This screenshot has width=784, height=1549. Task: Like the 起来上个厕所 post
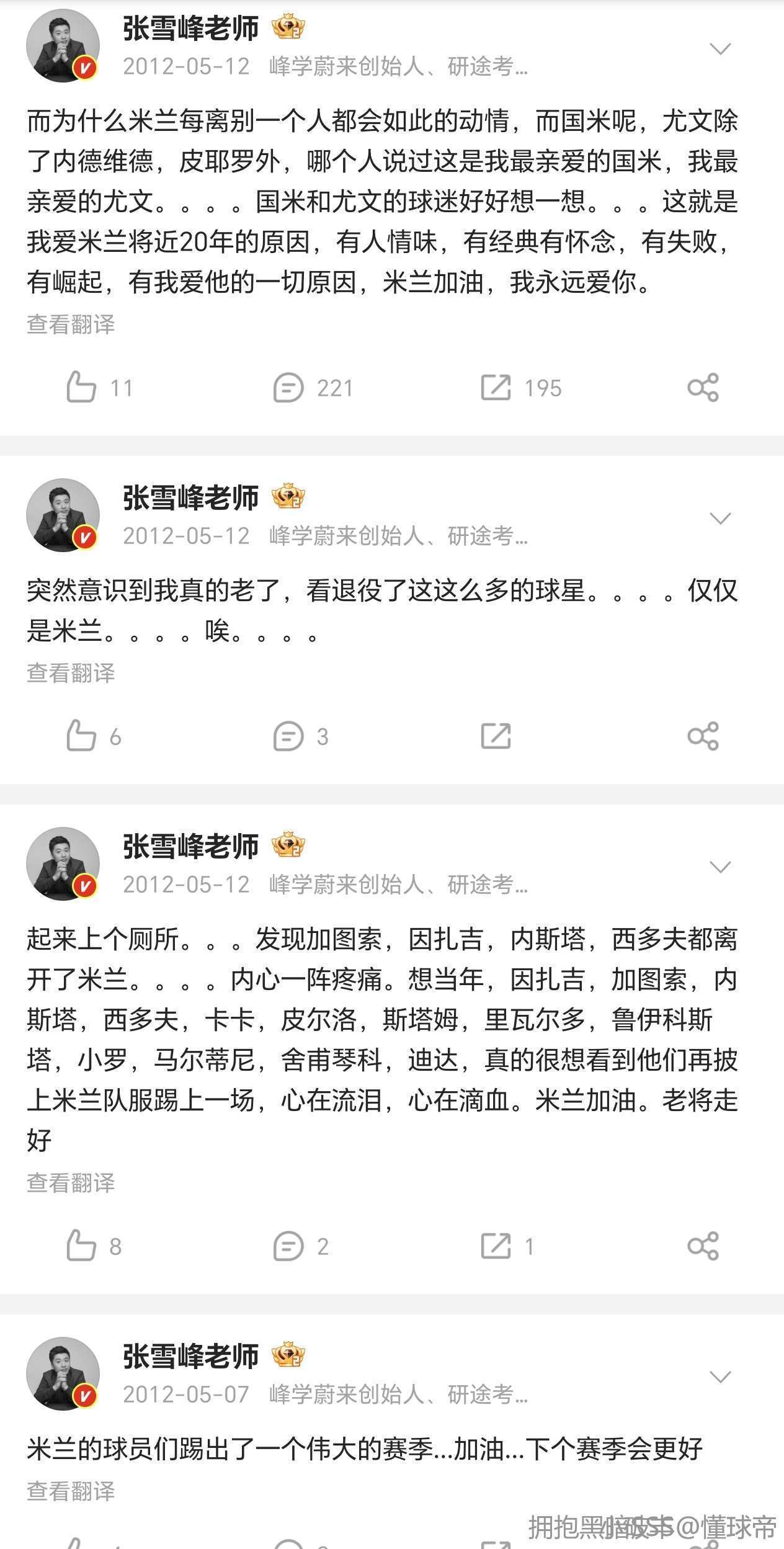coord(81,1246)
